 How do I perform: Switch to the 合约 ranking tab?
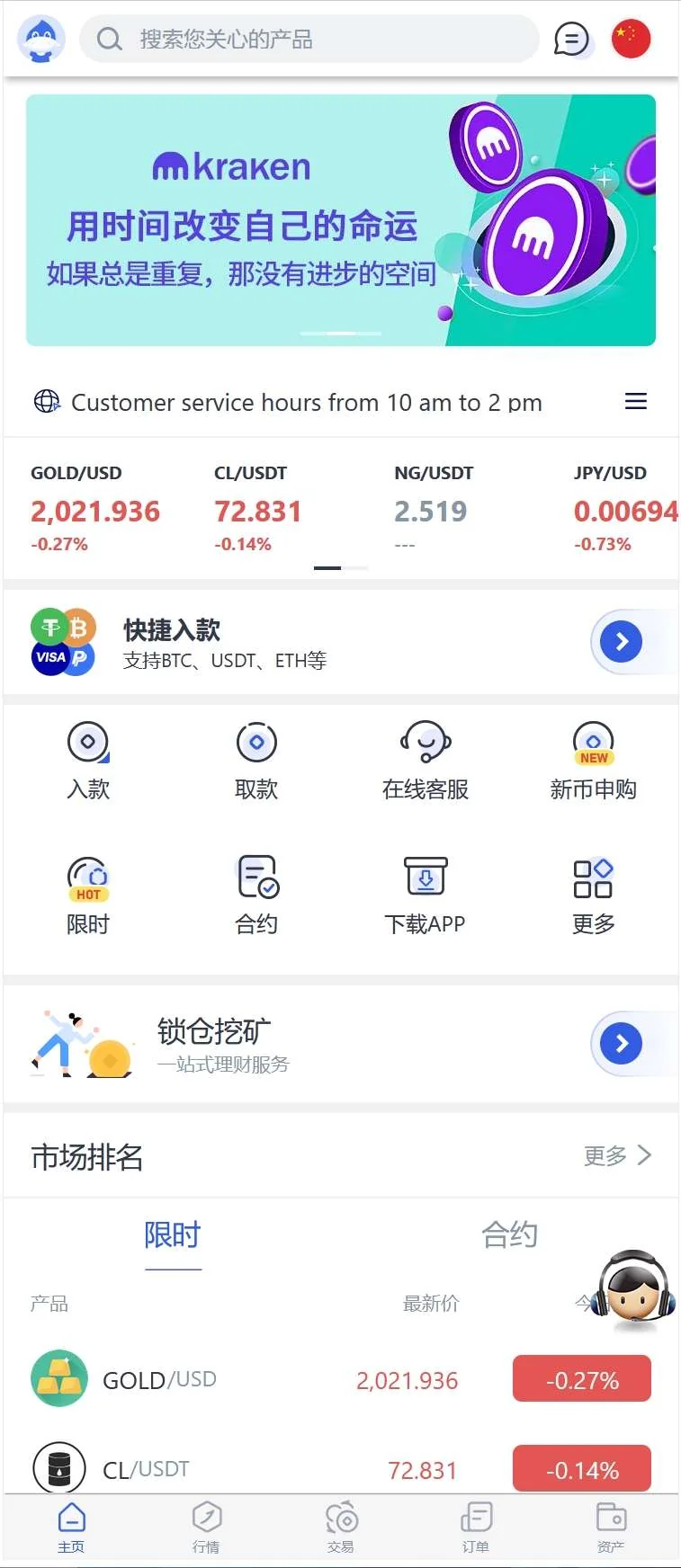point(509,1235)
